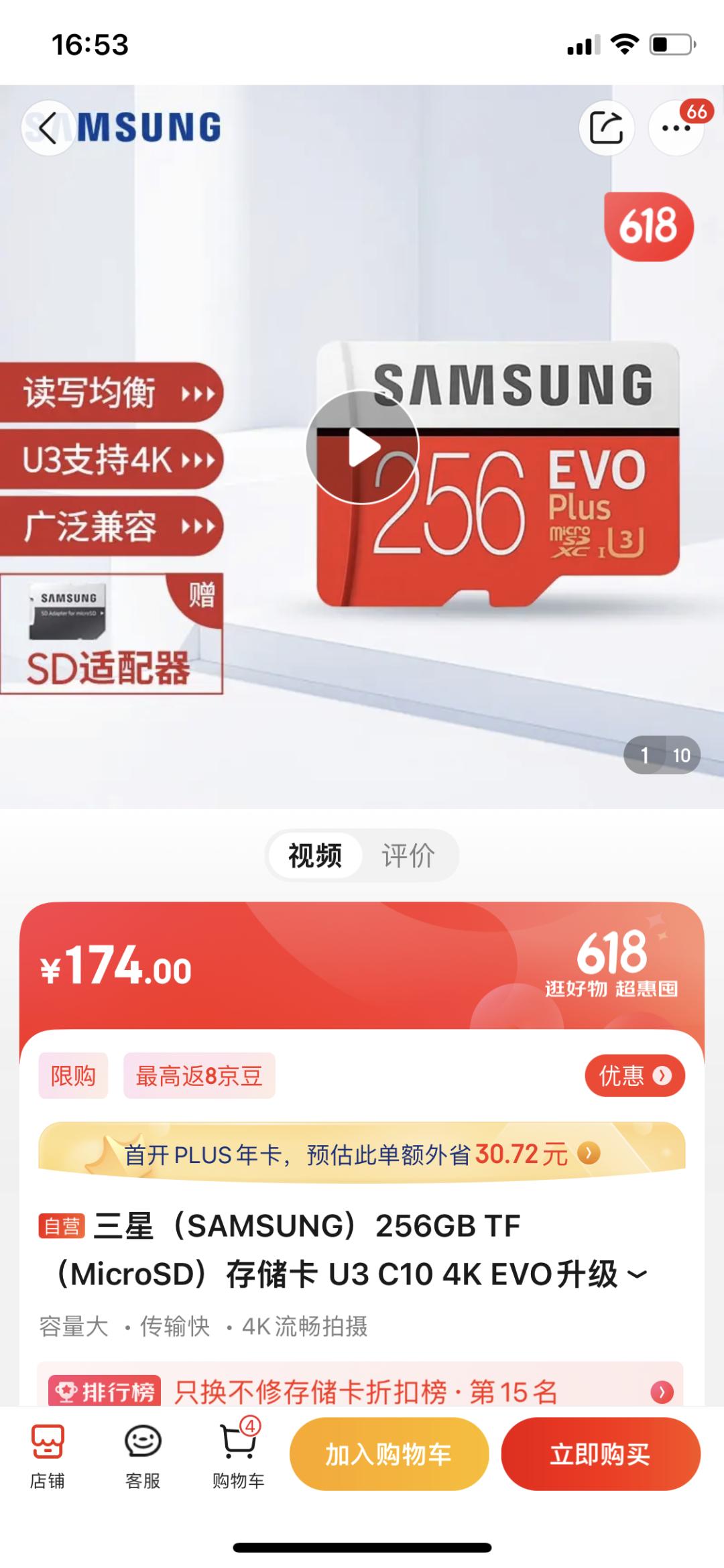
Task: Open the 排行榜 discount ranking row
Action: 361,1391
